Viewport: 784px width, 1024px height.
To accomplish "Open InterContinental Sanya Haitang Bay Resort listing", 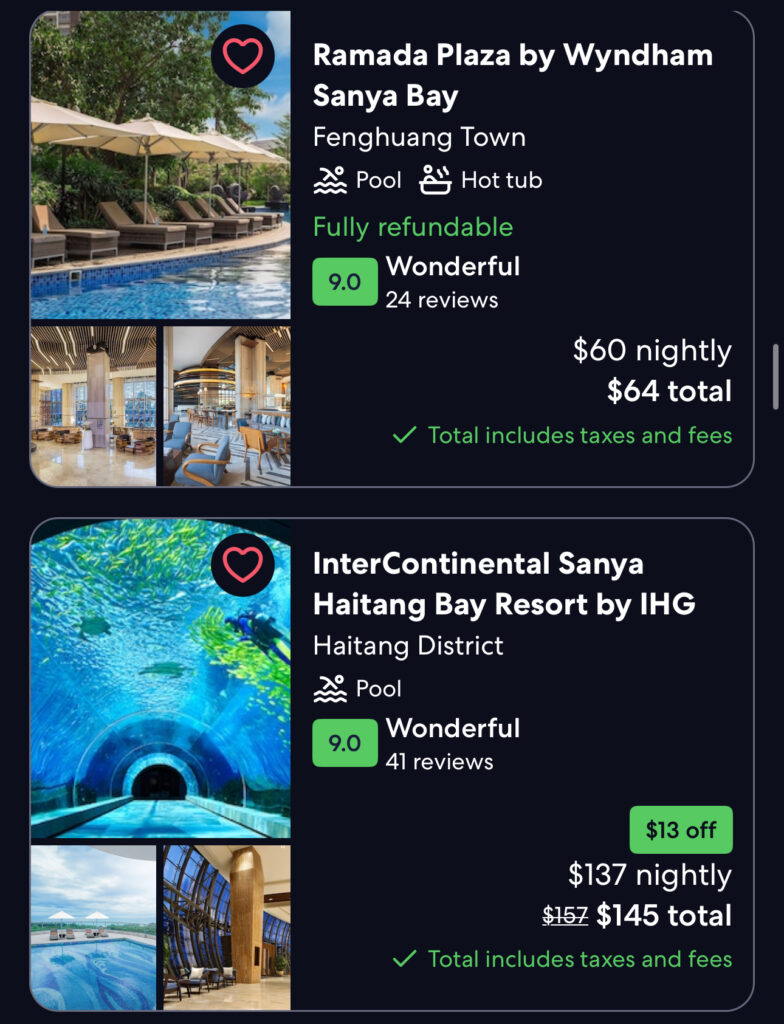I will click(503, 584).
